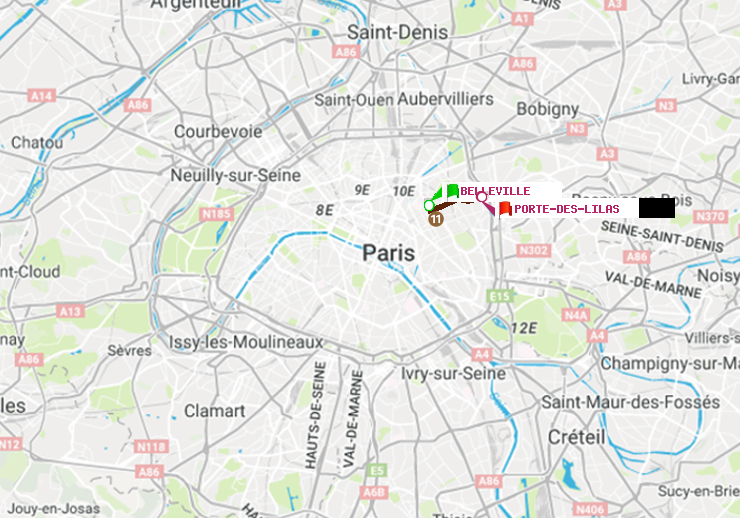Tap the green Belleville departure flag
740x518 pixels.
pyautogui.click(x=453, y=190)
